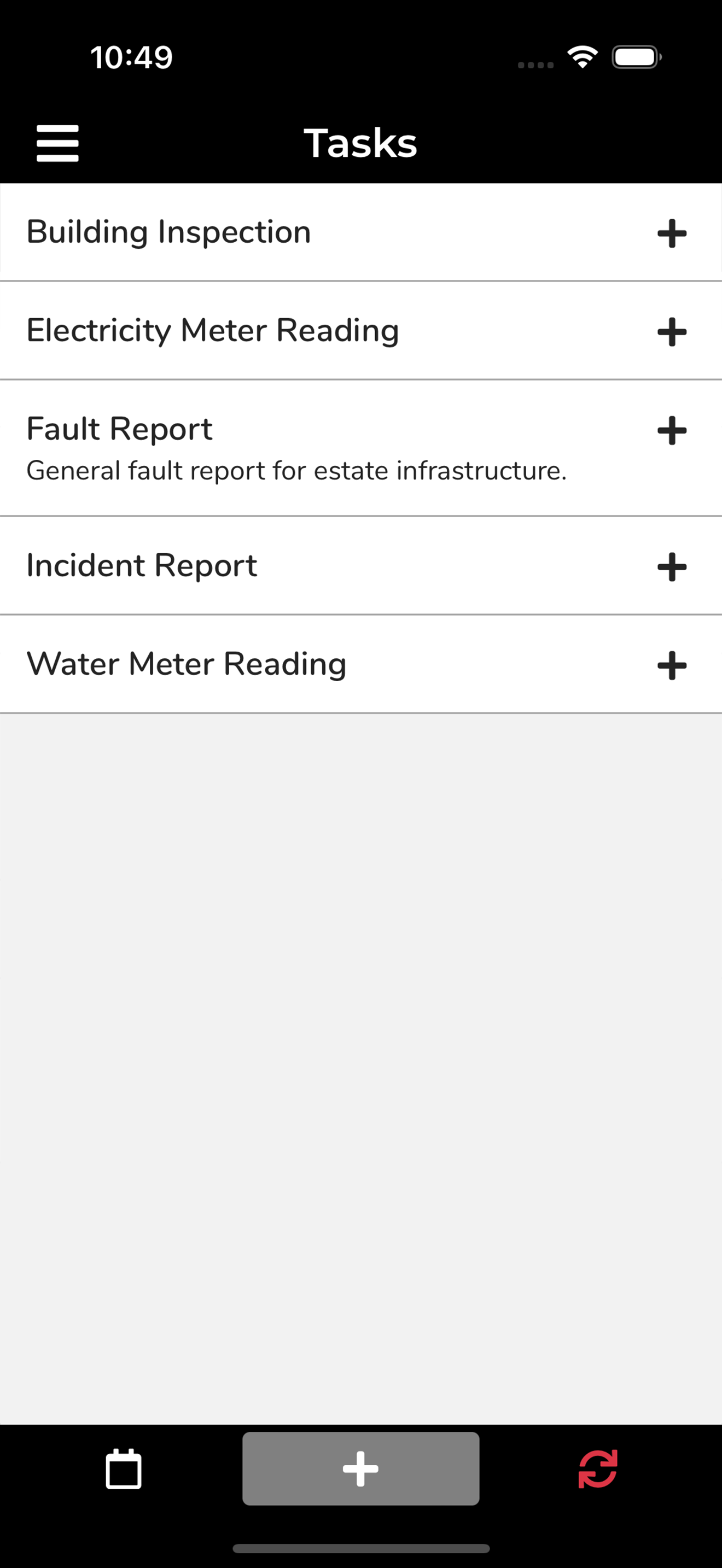Sync data with the red refresh icon

pos(598,1469)
